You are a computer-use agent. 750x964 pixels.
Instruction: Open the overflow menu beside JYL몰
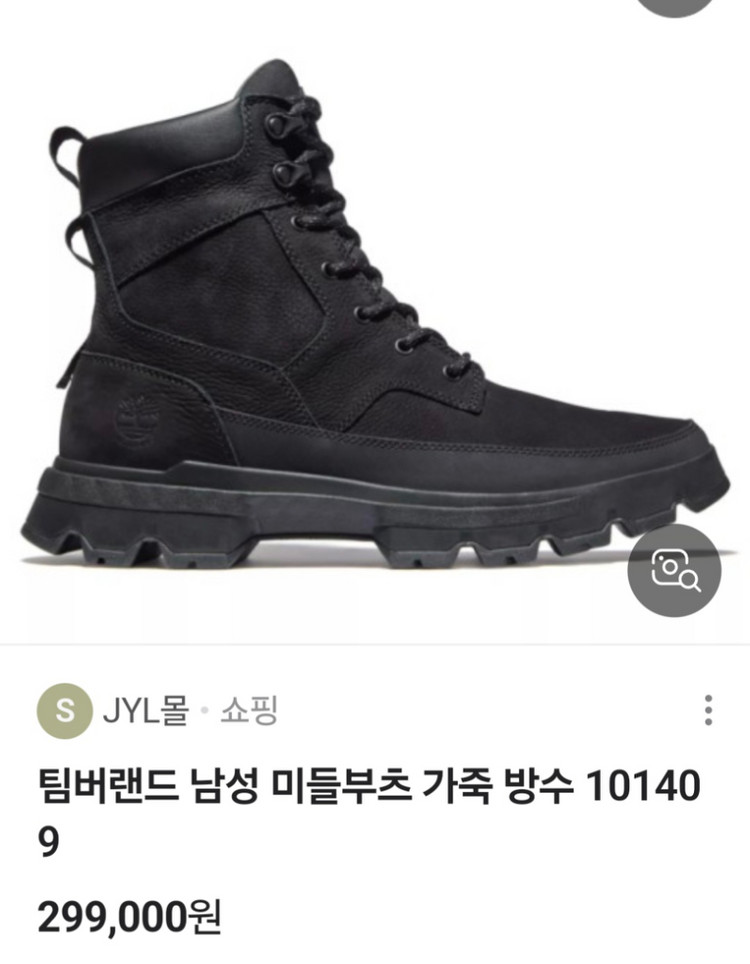click(x=708, y=710)
